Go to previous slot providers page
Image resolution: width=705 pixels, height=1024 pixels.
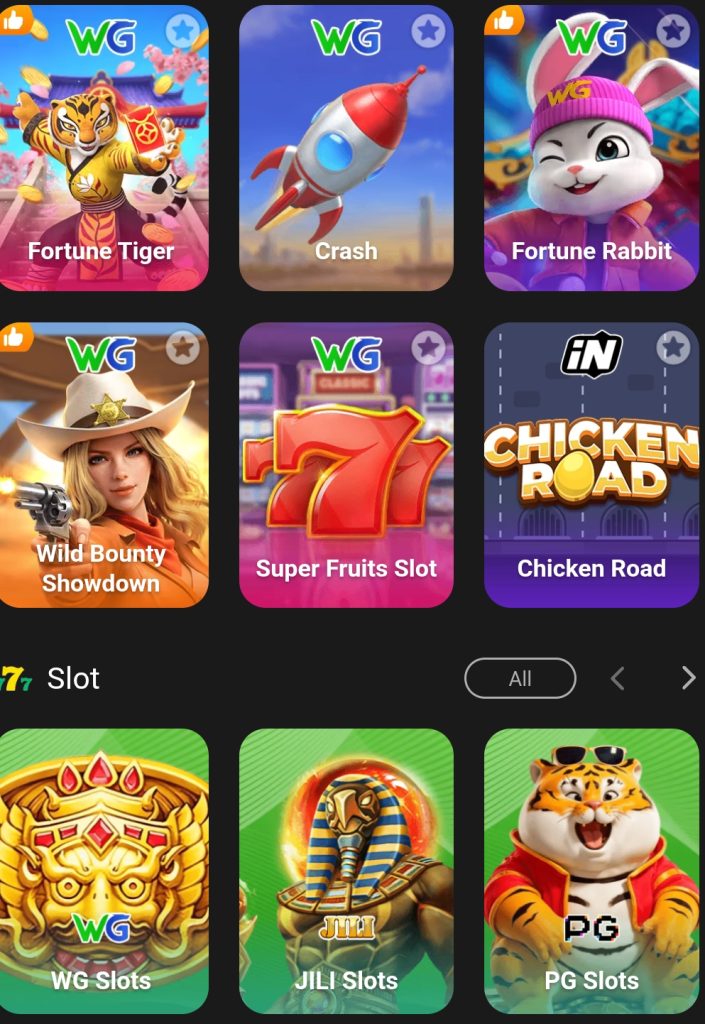click(x=618, y=679)
